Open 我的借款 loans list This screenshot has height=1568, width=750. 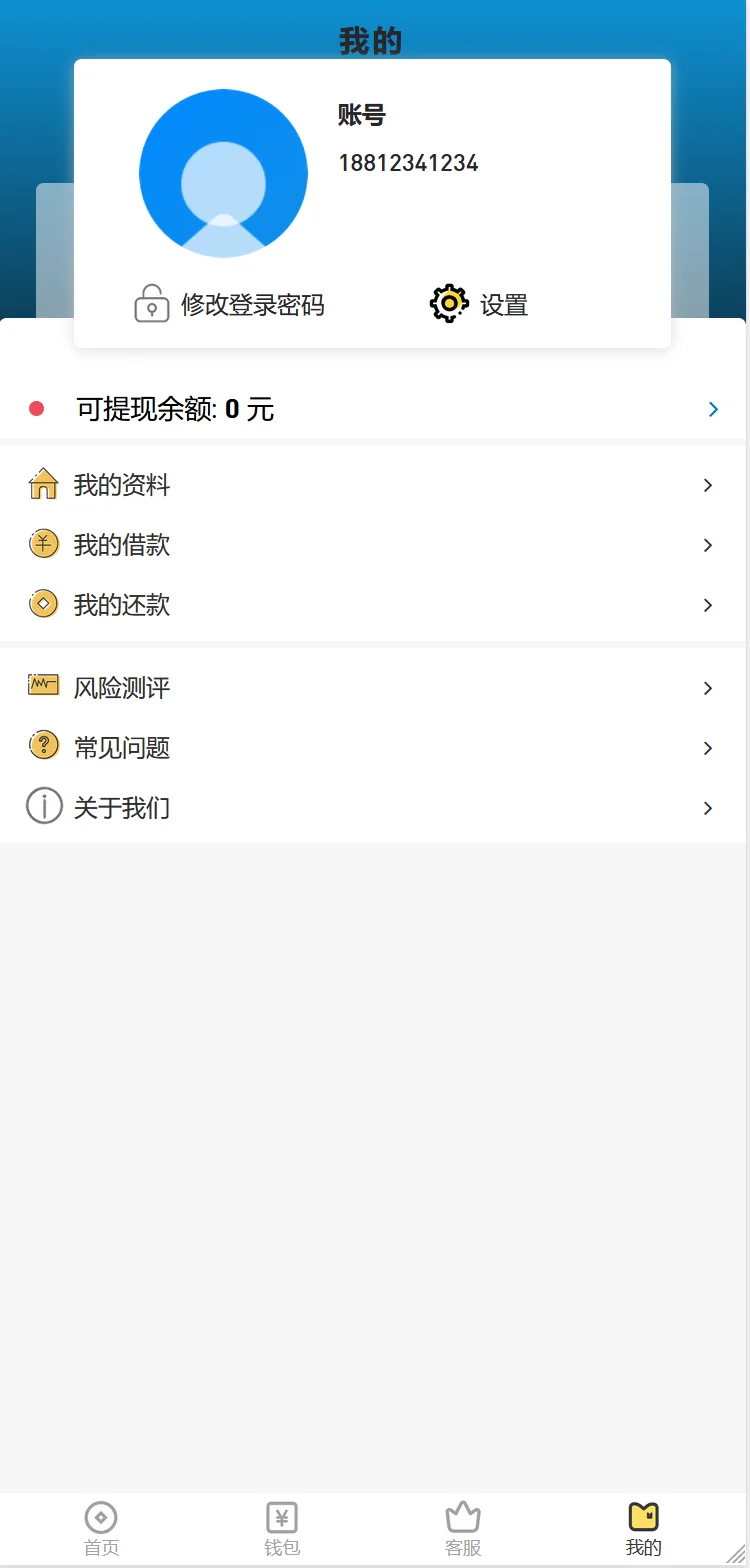click(373, 545)
